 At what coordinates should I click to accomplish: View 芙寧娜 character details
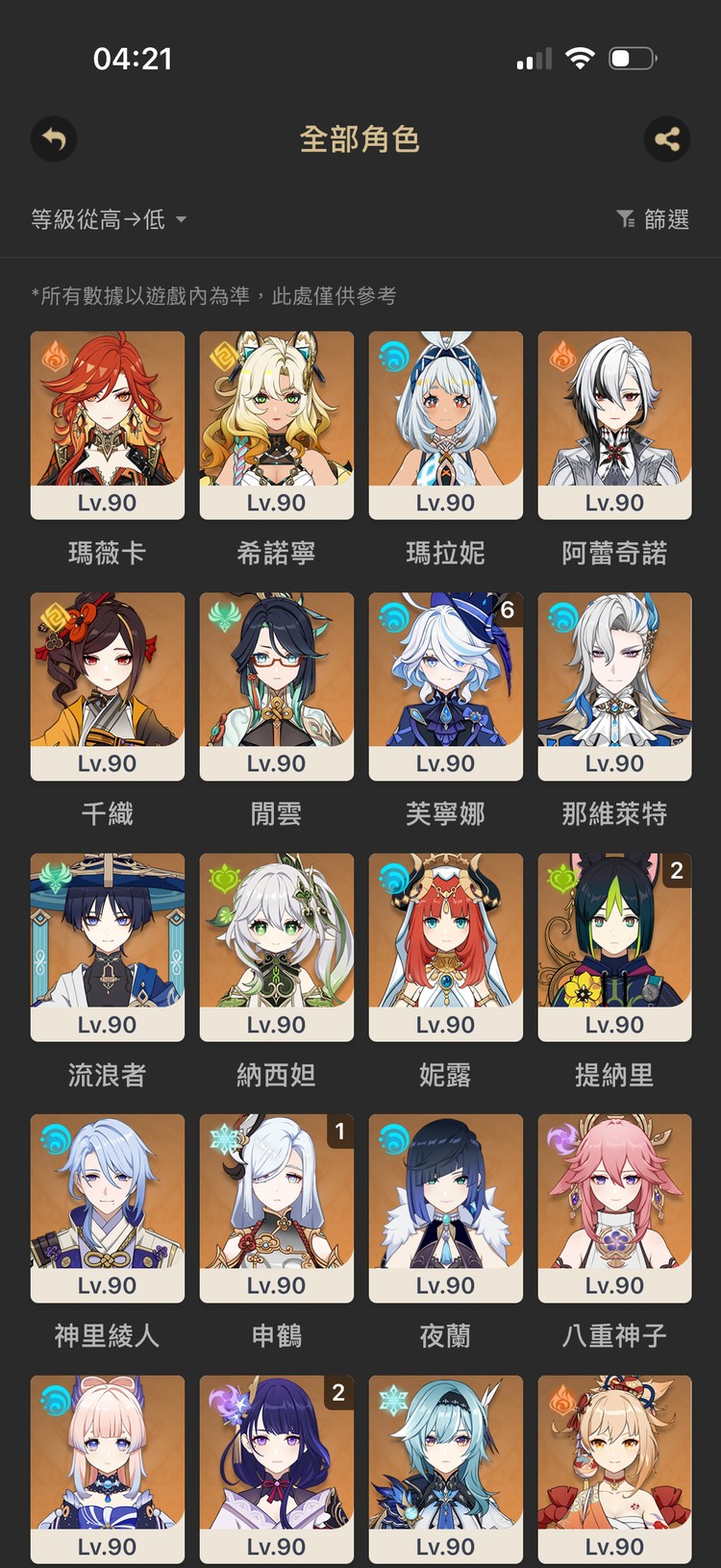(446, 685)
